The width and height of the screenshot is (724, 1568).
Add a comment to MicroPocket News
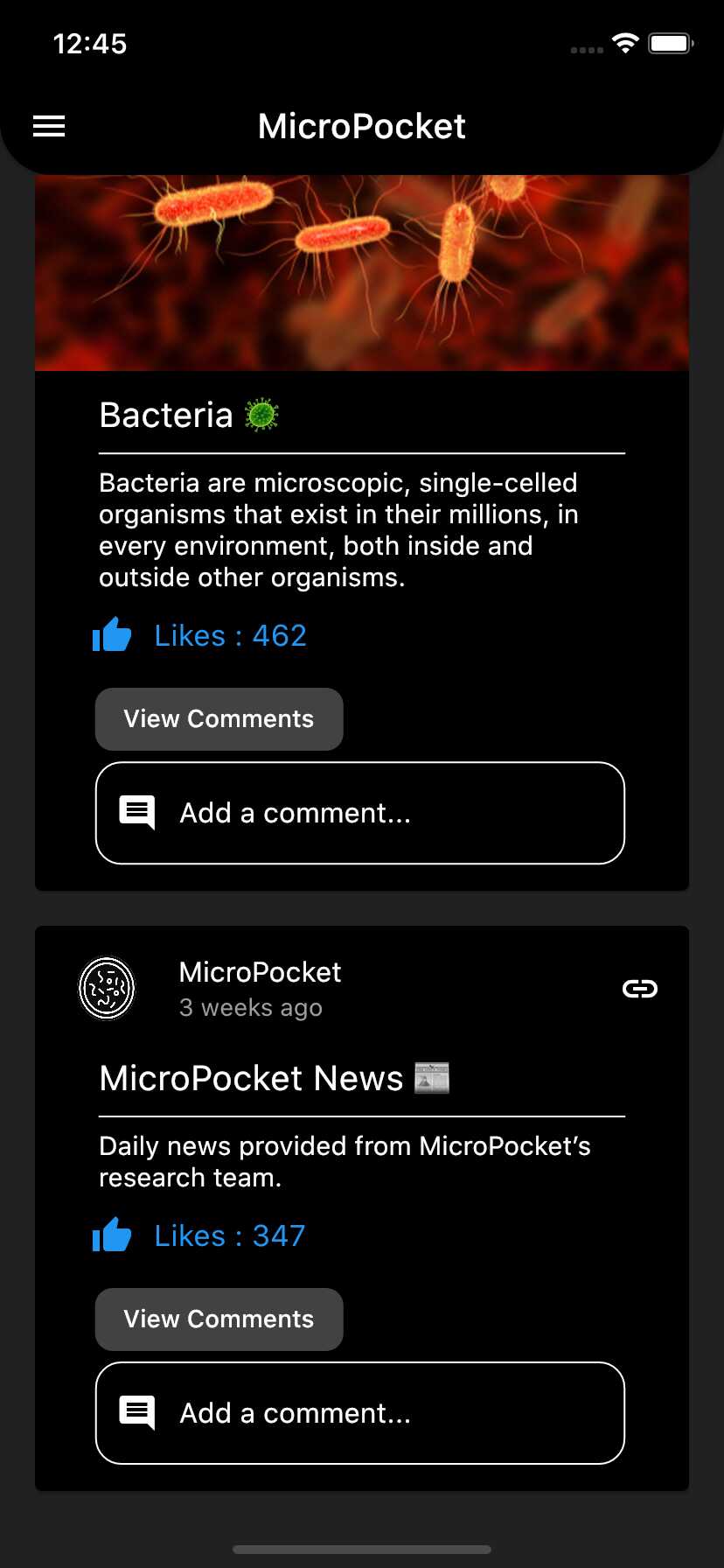point(359,1413)
